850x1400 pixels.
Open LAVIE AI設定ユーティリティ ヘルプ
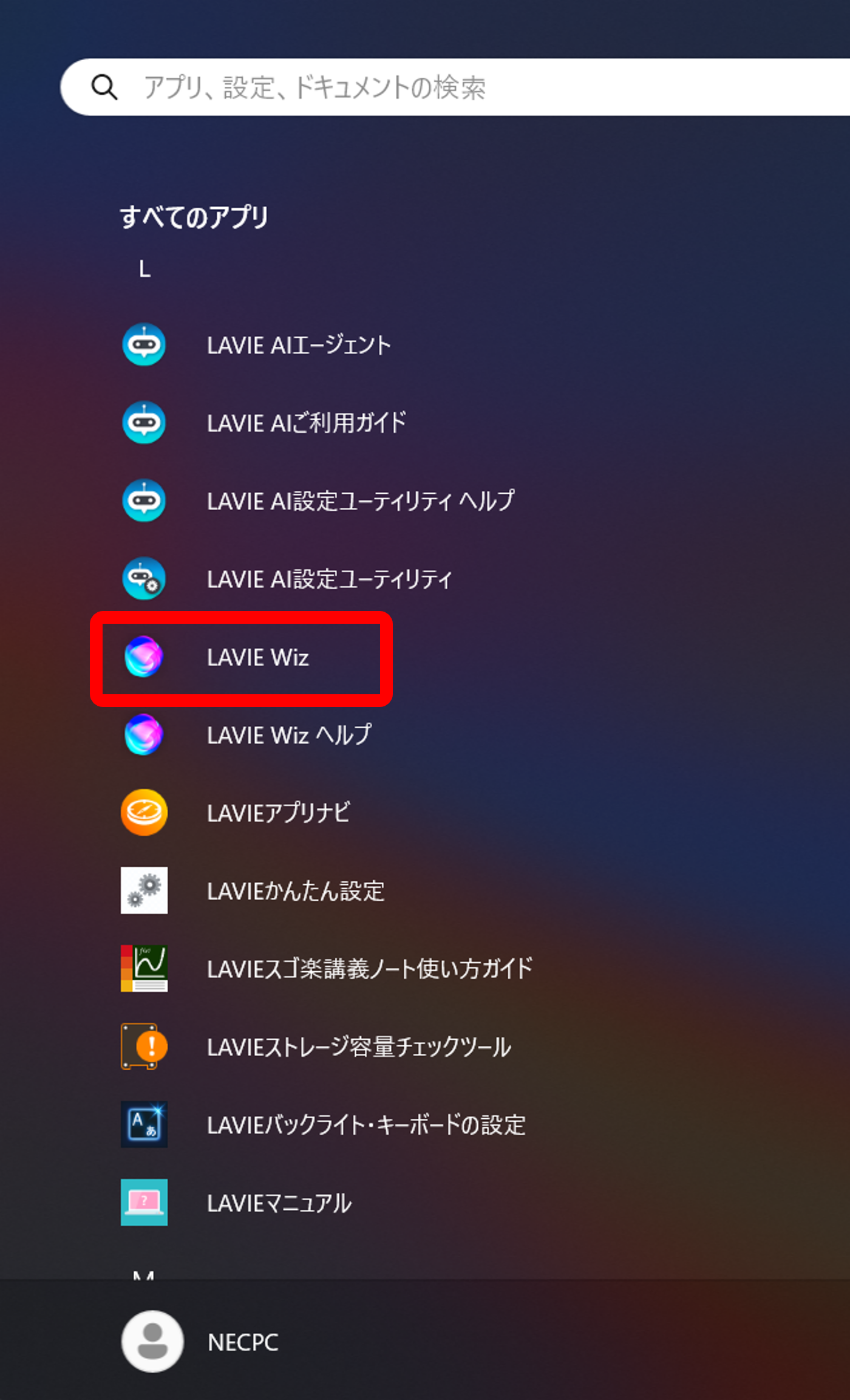click(x=359, y=501)
